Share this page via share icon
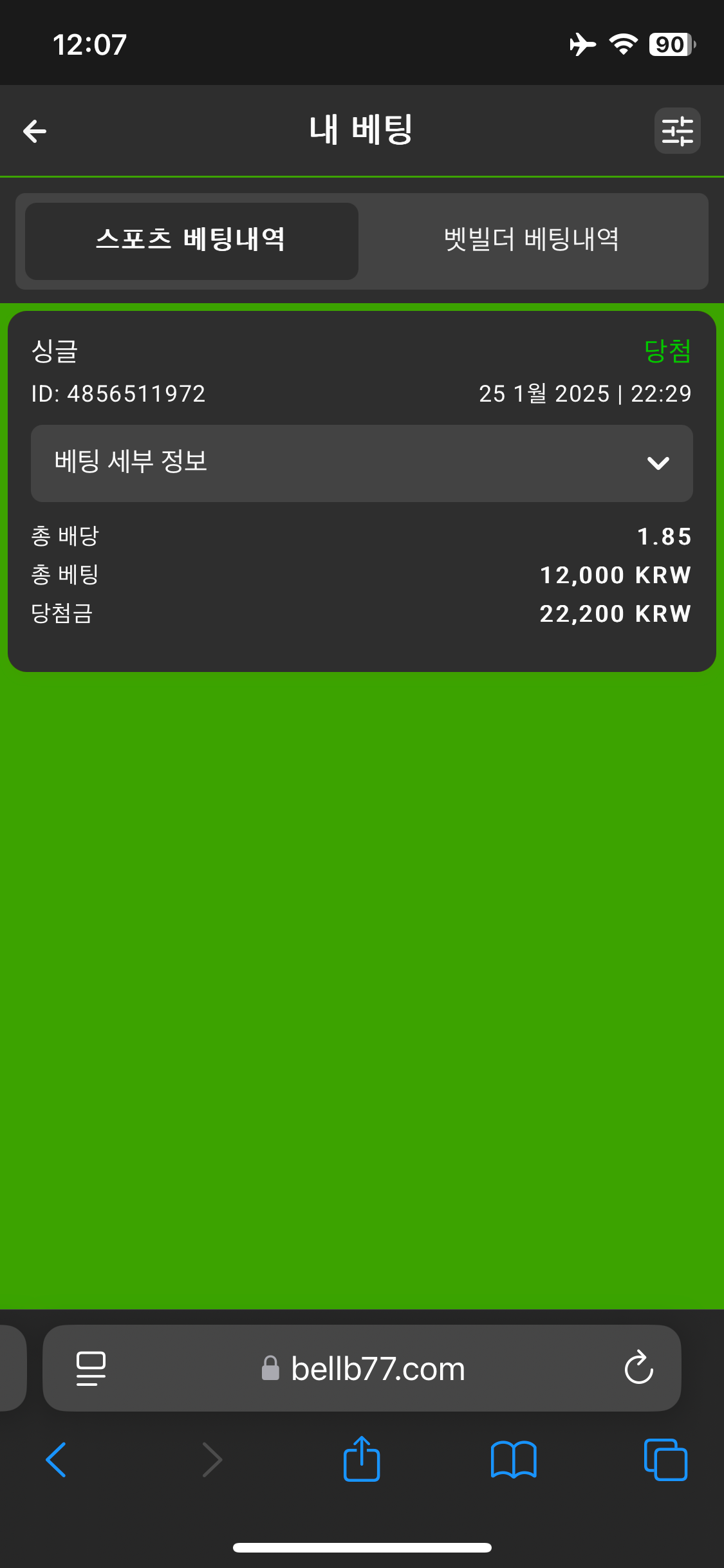The height and width of the screenshot is (1568, 724). [x=362, y=1459]
